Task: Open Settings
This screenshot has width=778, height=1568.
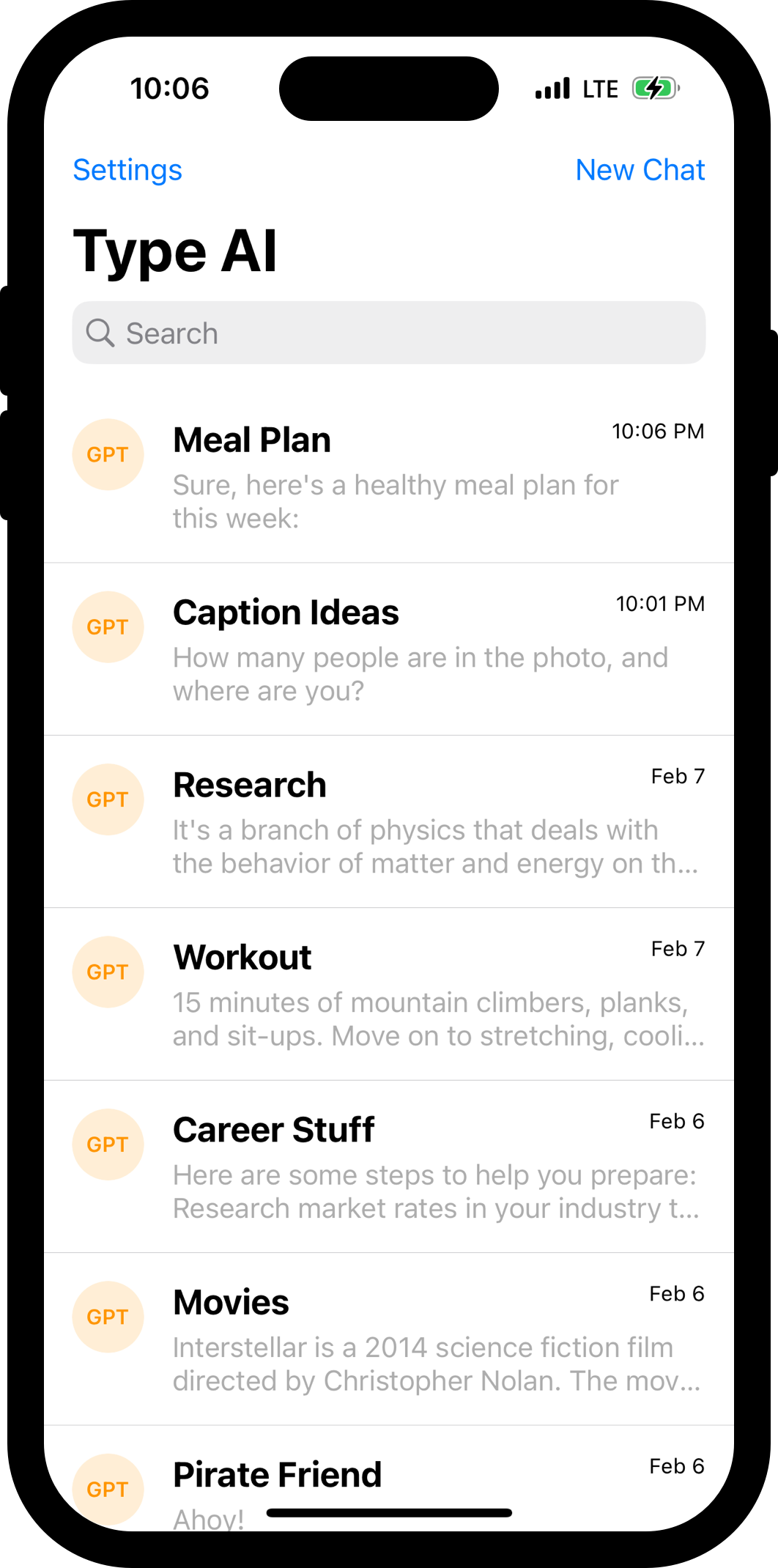Action: 127,170
